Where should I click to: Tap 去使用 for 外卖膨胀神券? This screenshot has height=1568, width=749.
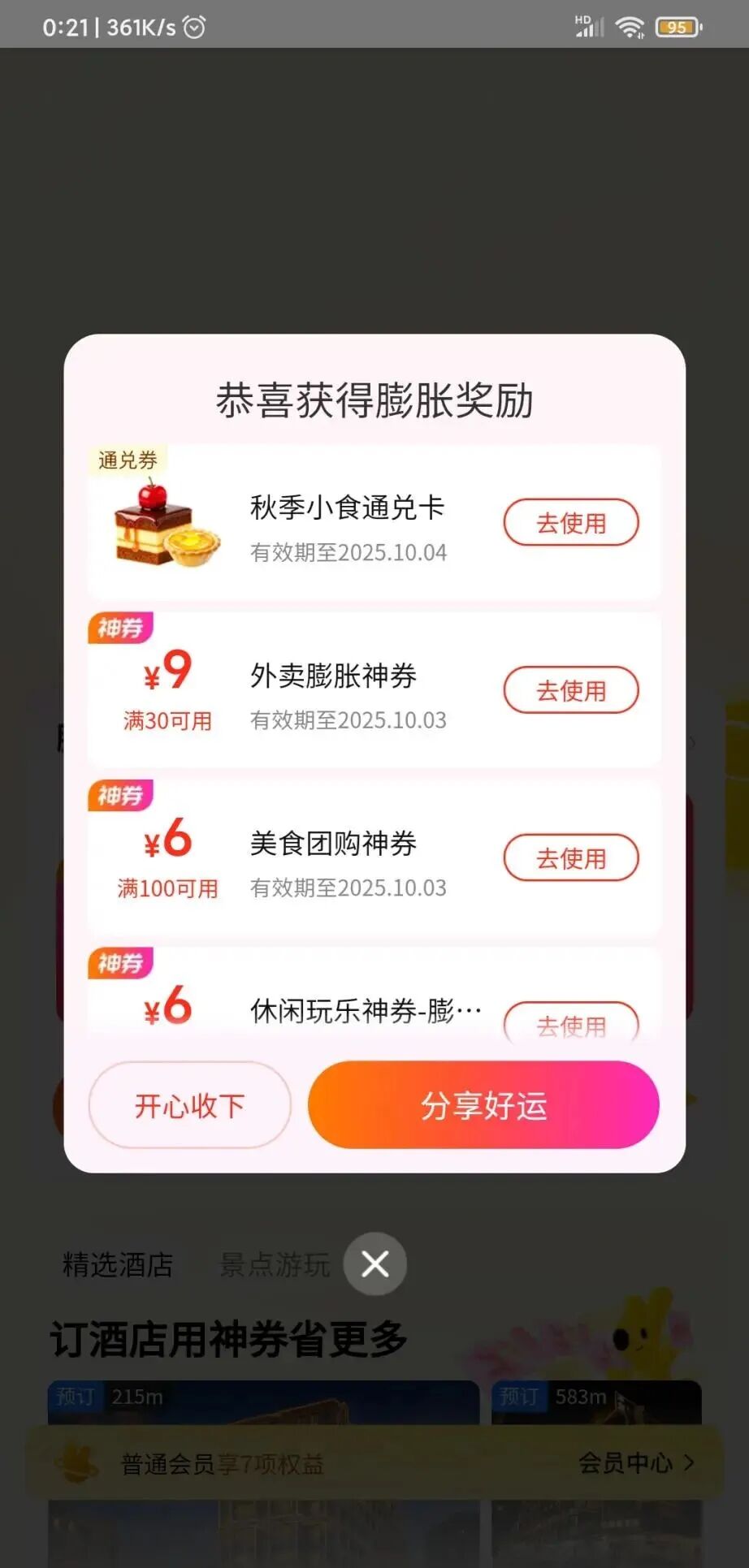[x=571, y=690]
